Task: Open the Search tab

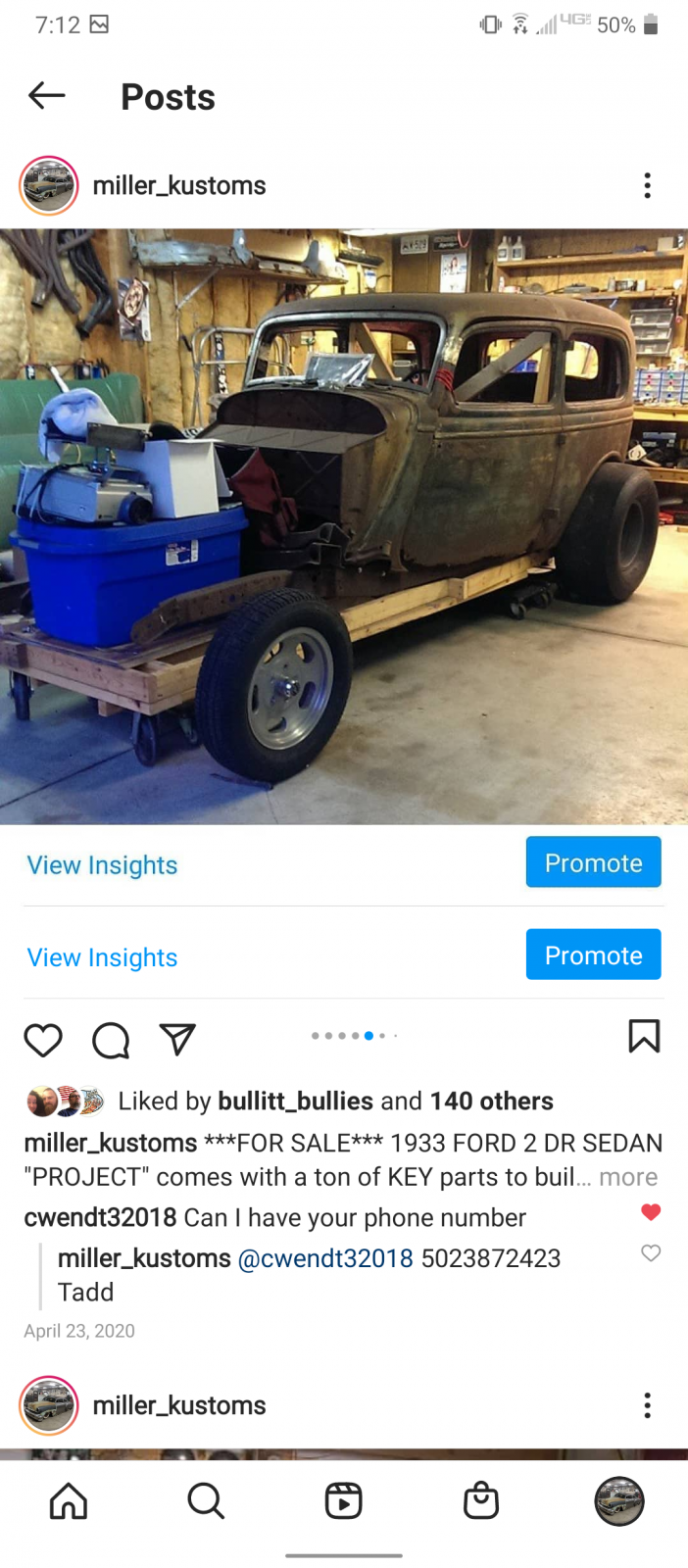Action: (206, 1500)
